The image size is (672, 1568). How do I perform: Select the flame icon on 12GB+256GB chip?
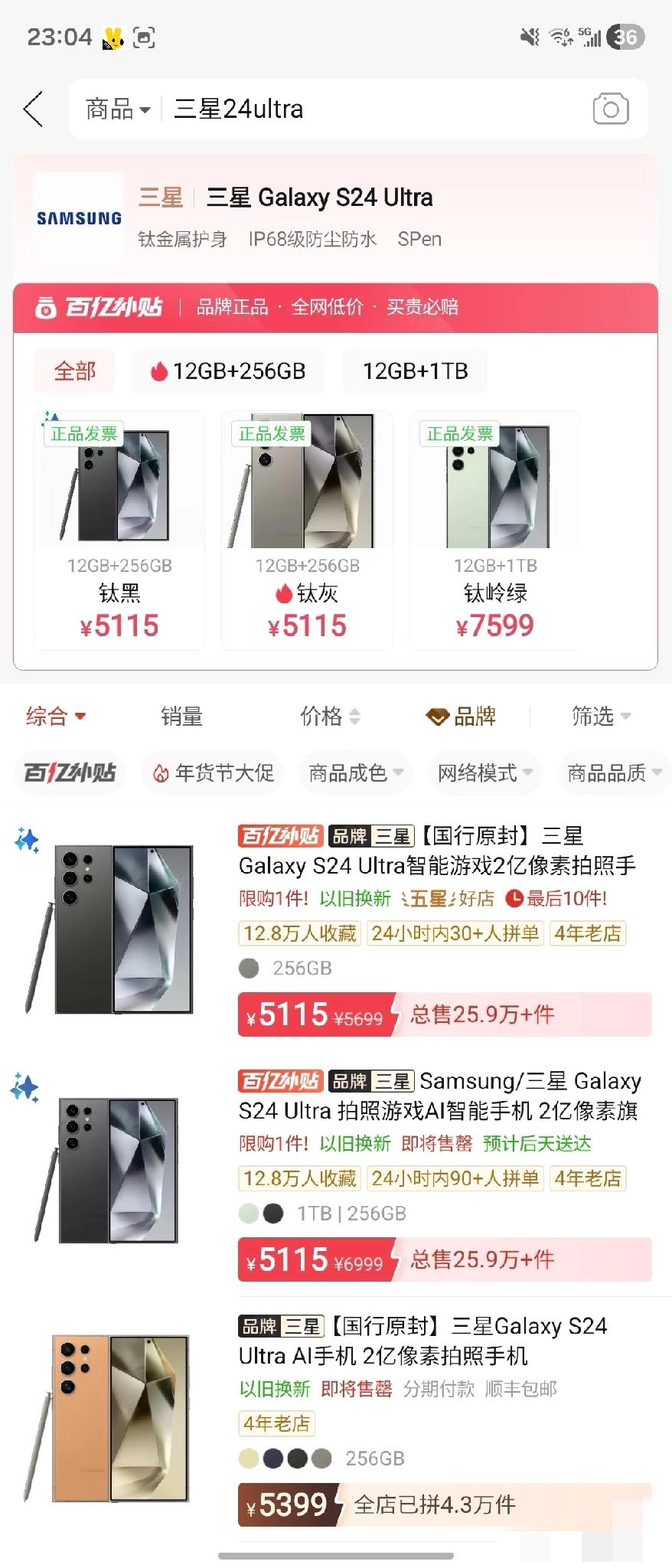(158, 371)
